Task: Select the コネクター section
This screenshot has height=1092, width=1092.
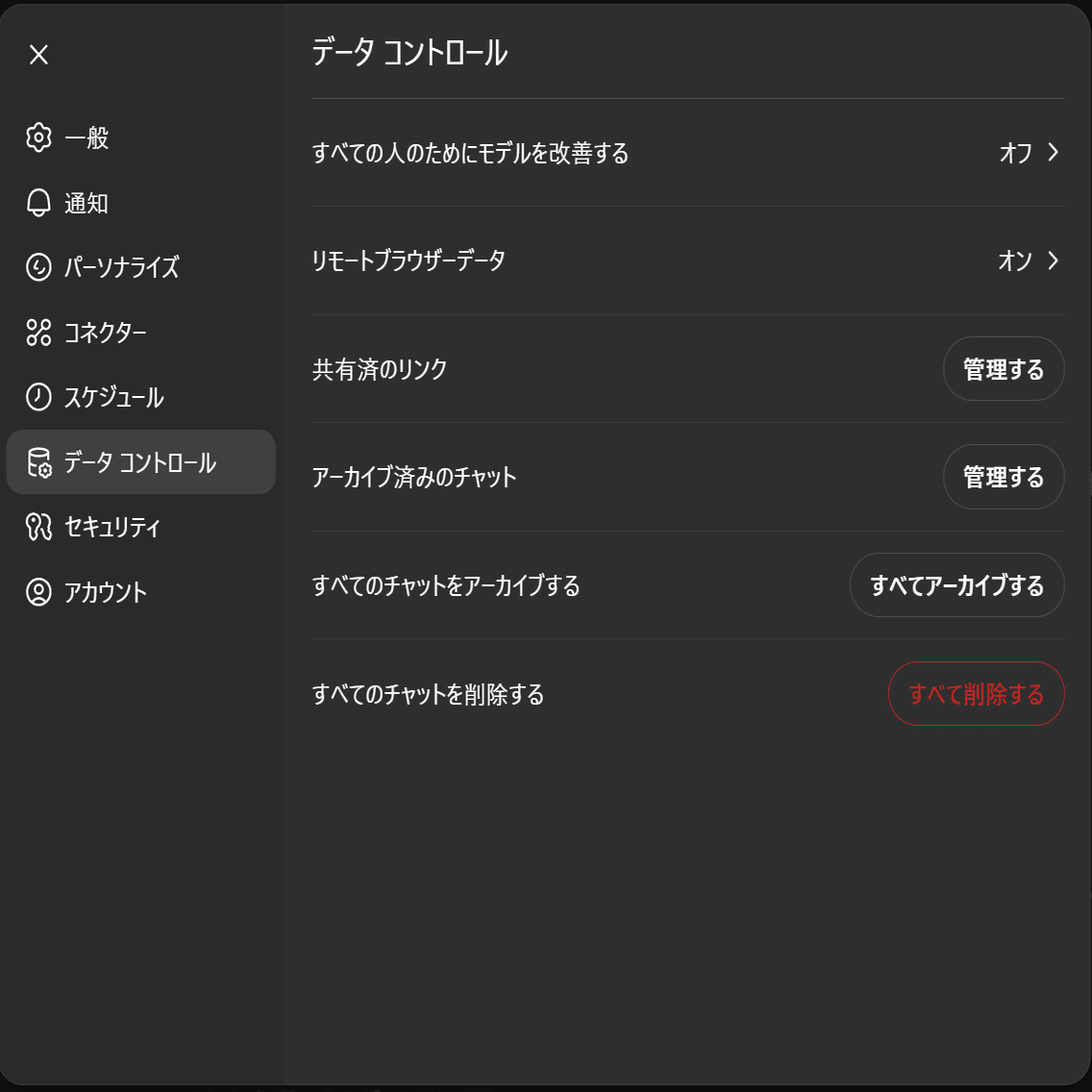Action: pyautogui.click(x=106, y=333)
